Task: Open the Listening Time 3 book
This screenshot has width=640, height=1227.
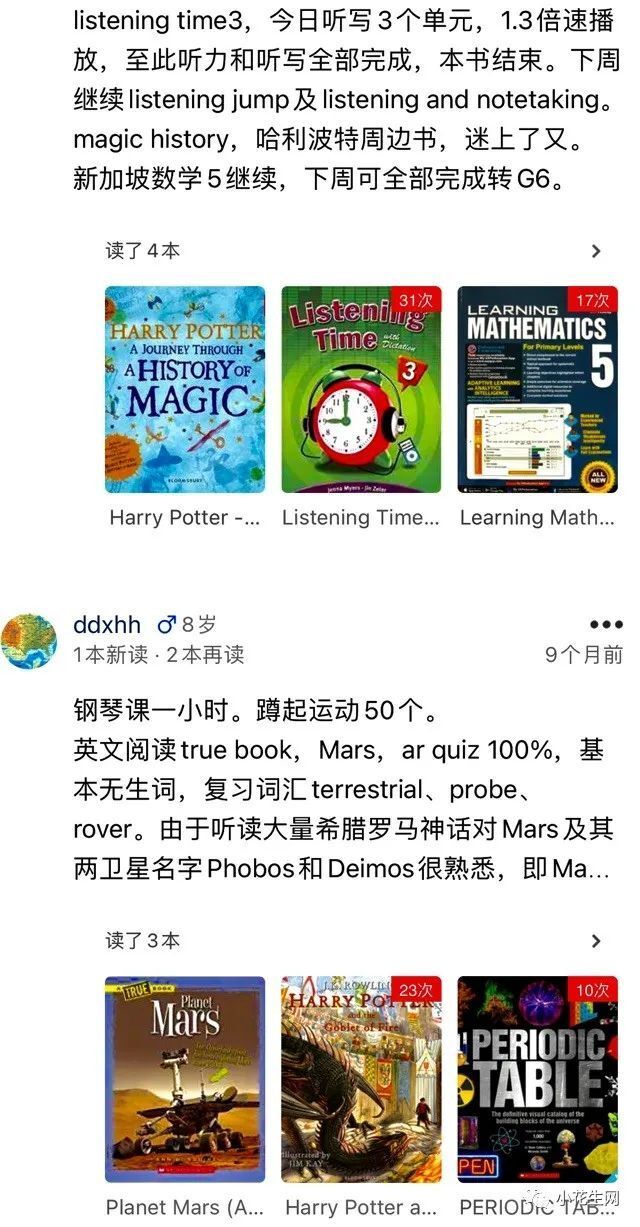Action: click(x=361, y=389)
